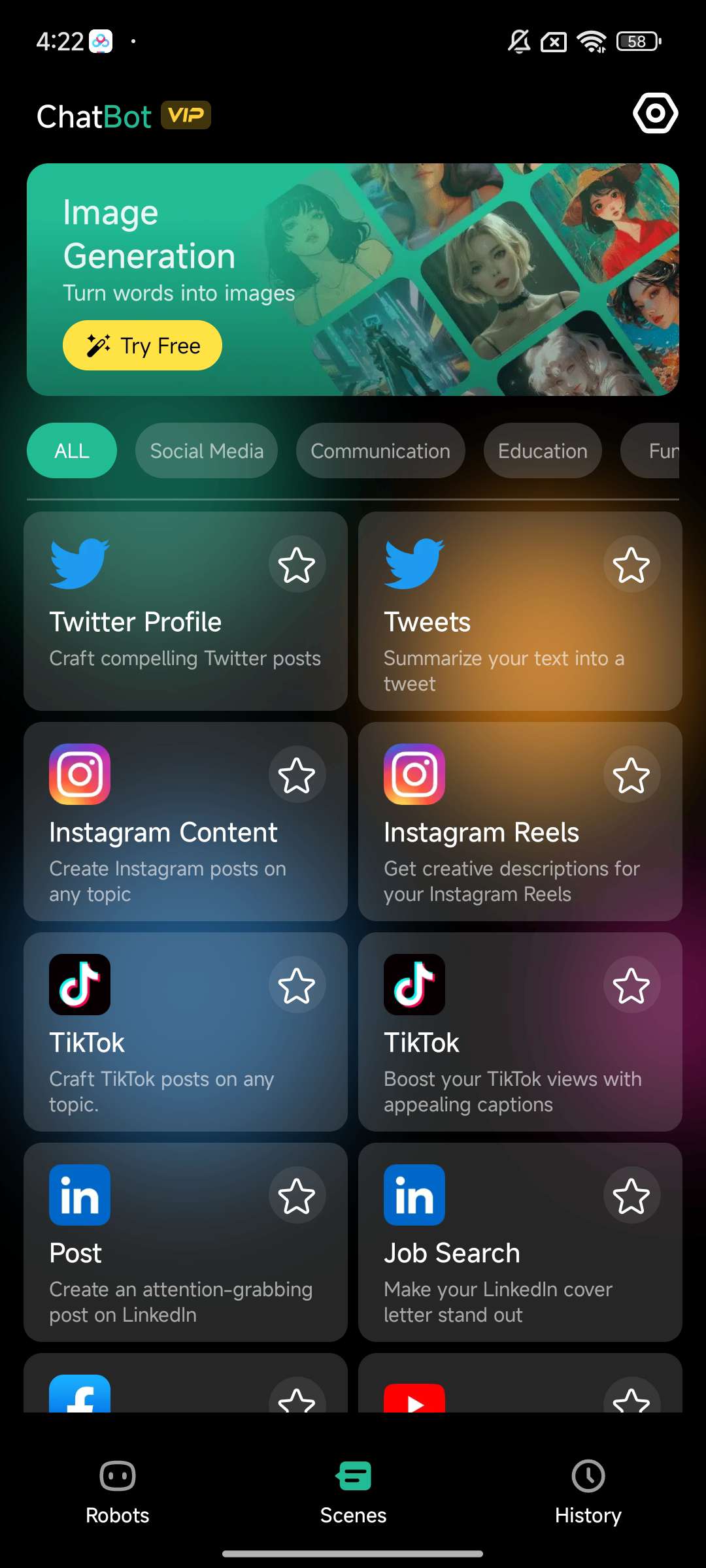Select the ALL category chip
The image size is (706, 1568).
coord(72,451)
